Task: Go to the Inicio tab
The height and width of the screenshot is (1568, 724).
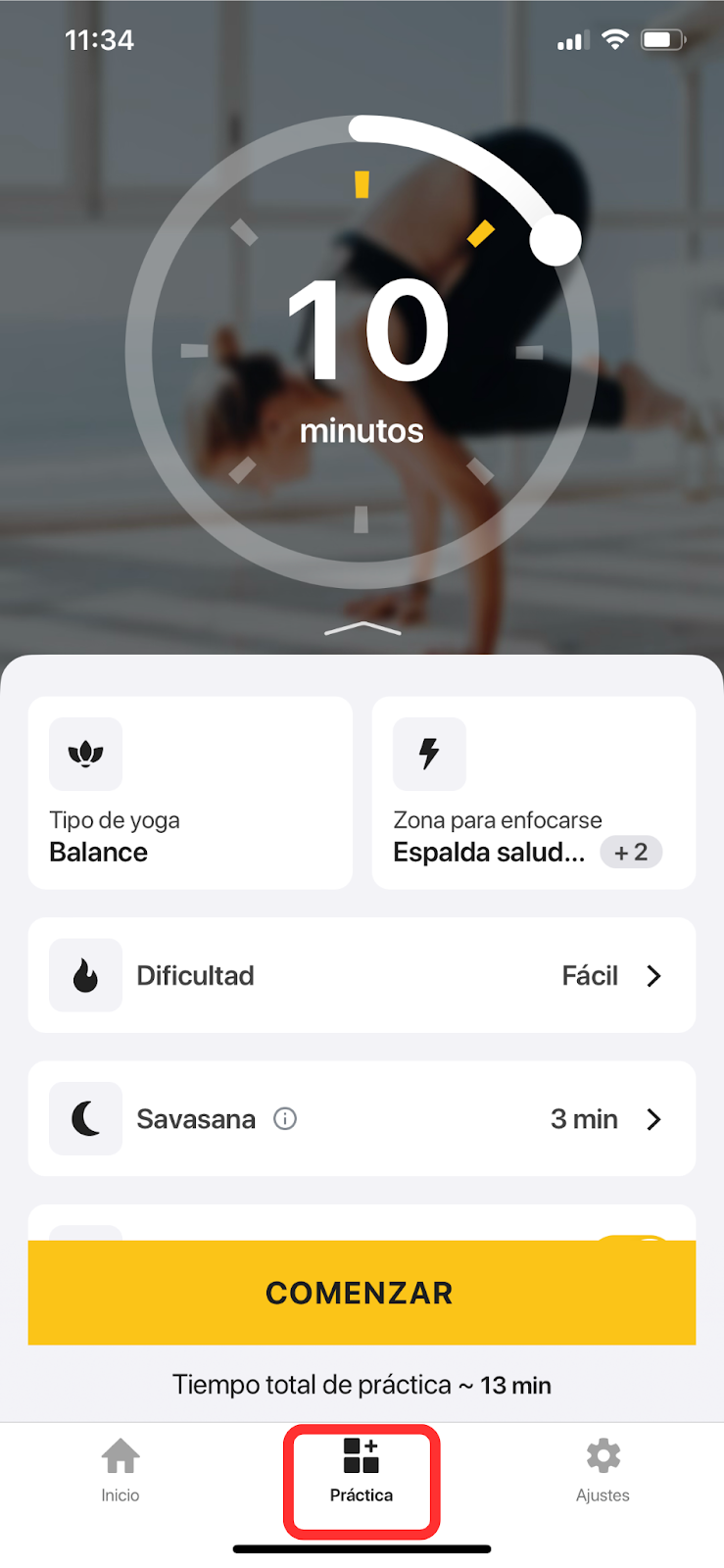Action: (x=121, y=1469)
